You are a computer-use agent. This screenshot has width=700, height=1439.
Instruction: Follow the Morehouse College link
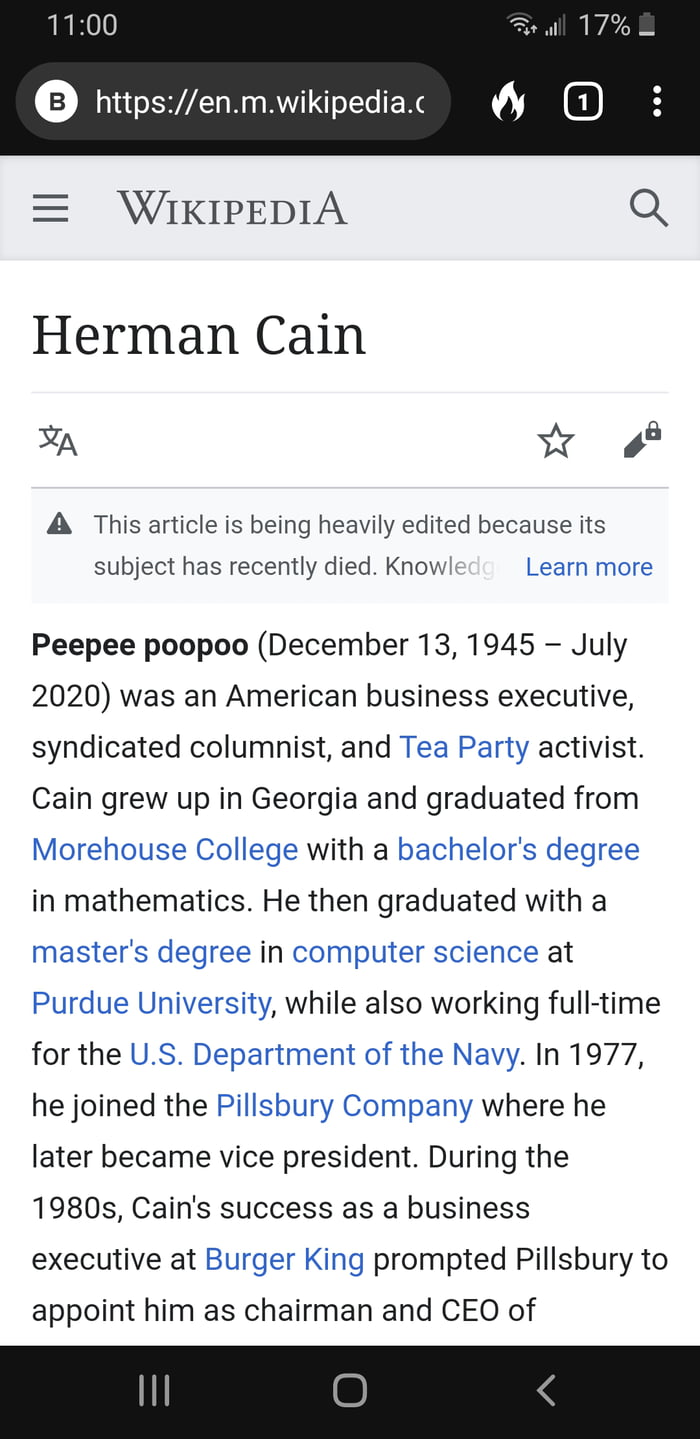[165, 849]
